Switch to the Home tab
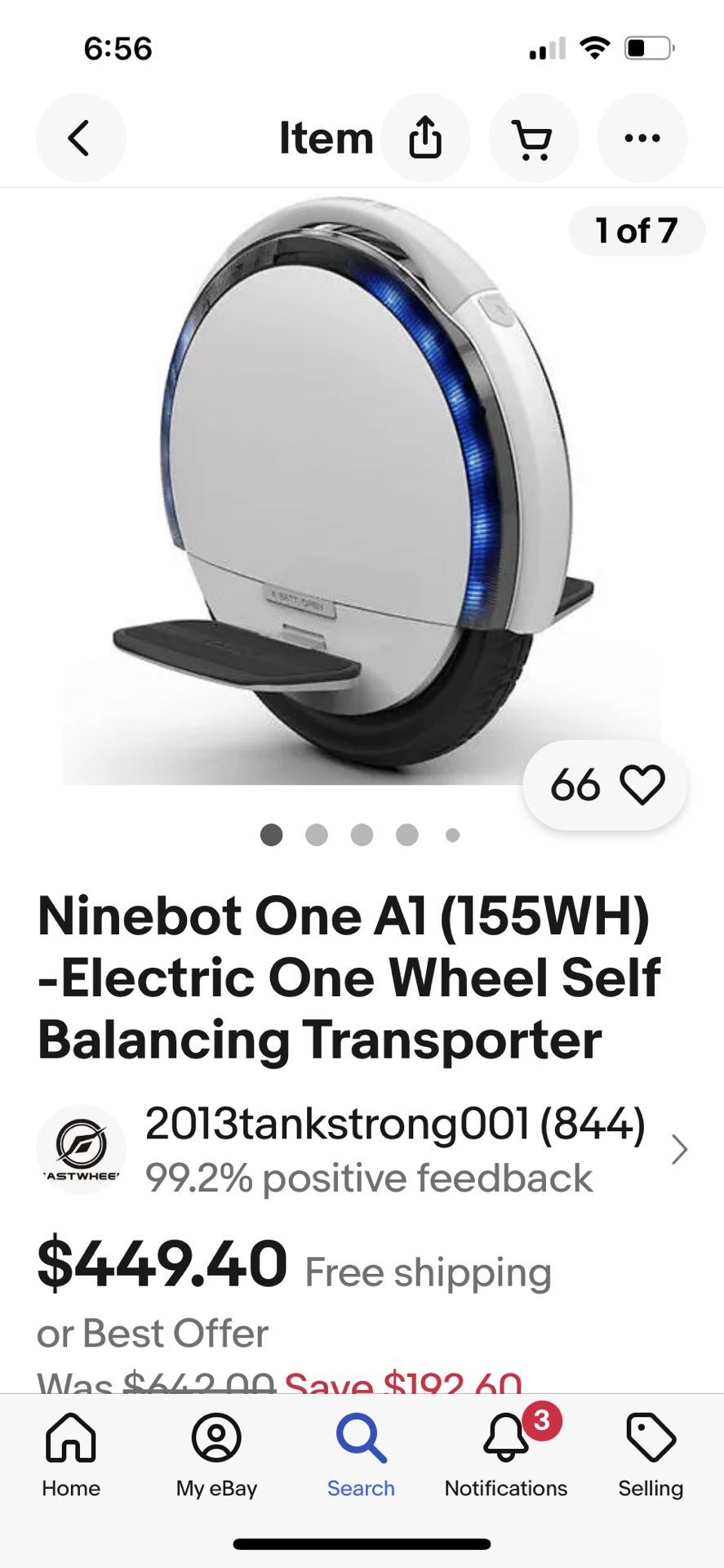 click(71, 1456)
